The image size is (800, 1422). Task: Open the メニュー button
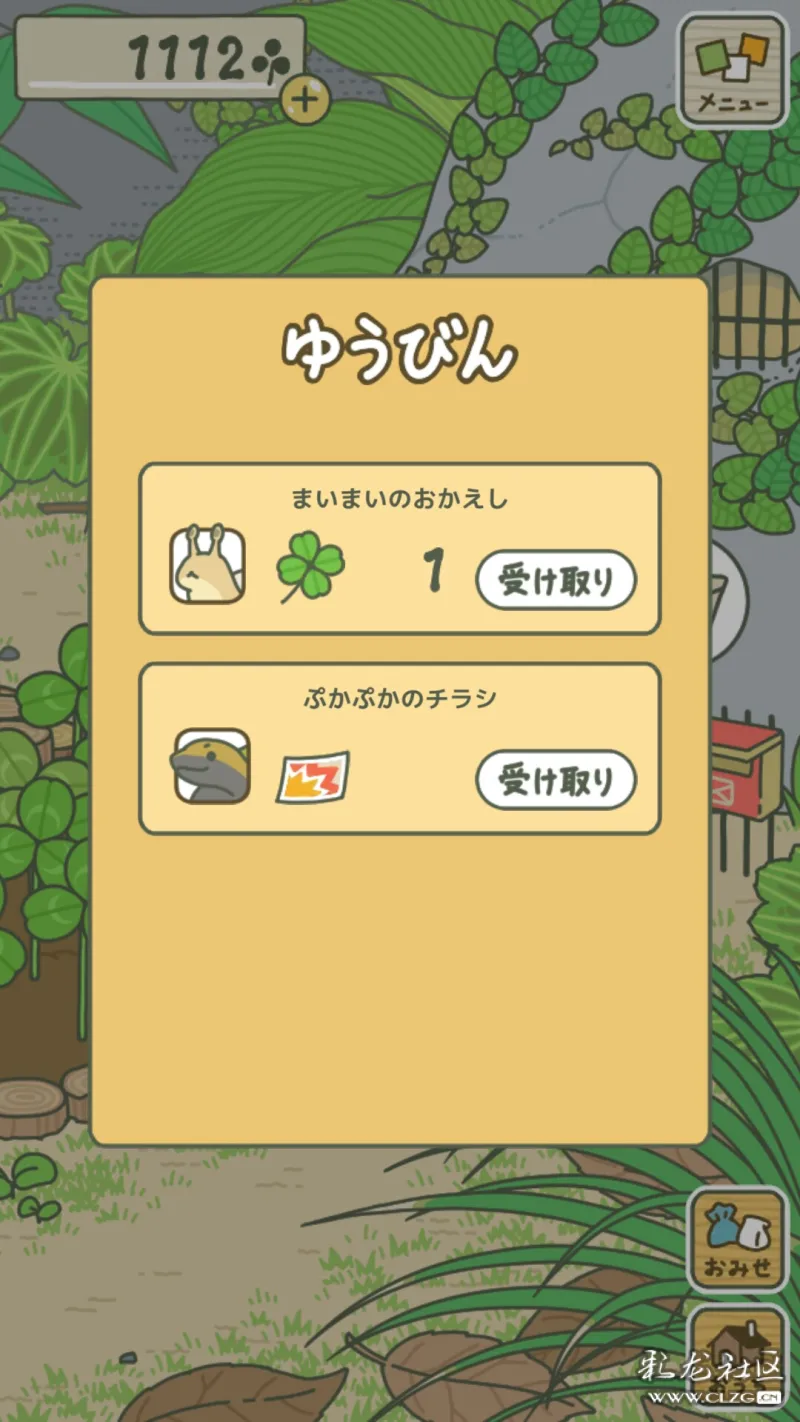tap(733, 71)
